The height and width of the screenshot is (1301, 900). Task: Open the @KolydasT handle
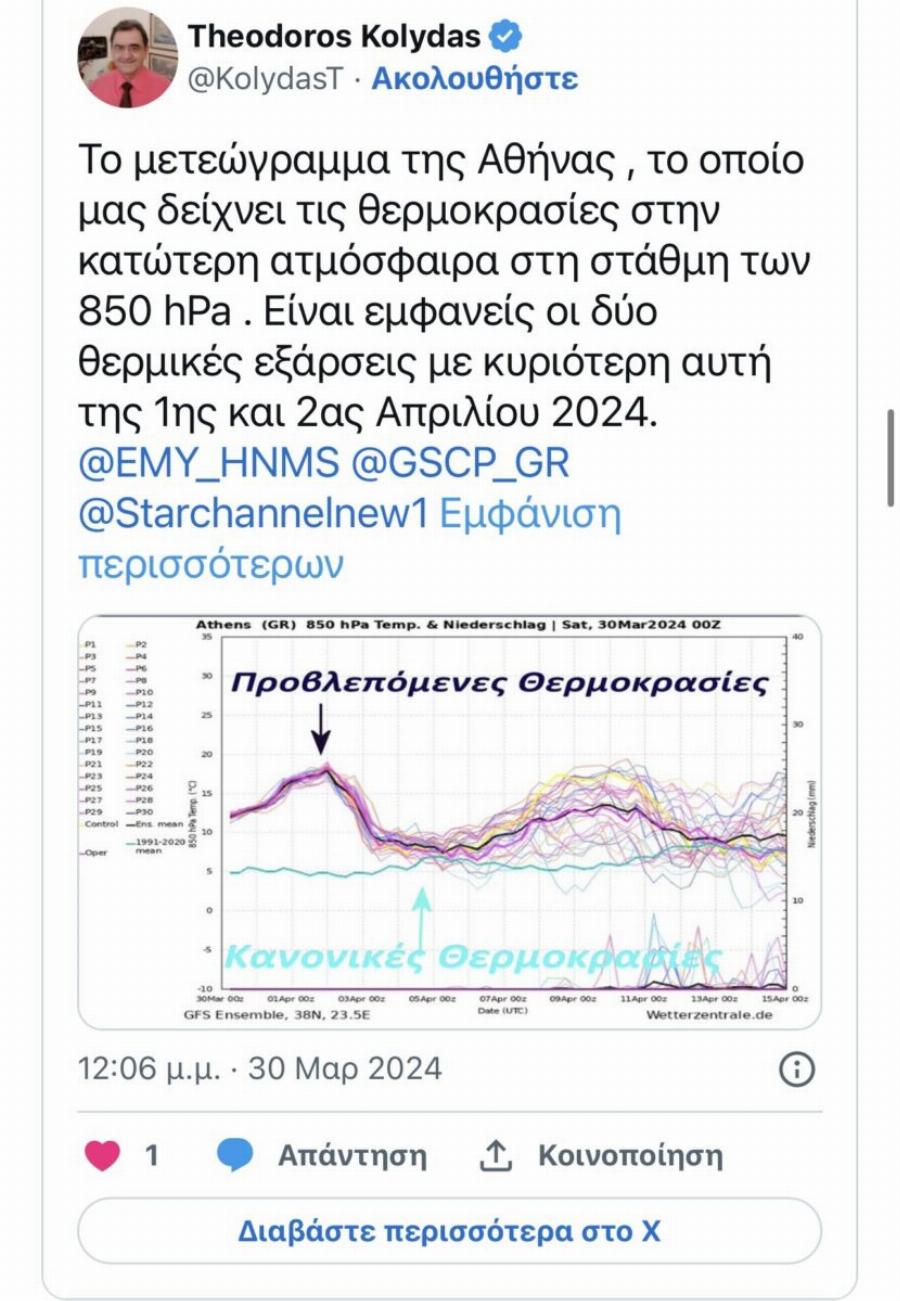coord(266,79)
